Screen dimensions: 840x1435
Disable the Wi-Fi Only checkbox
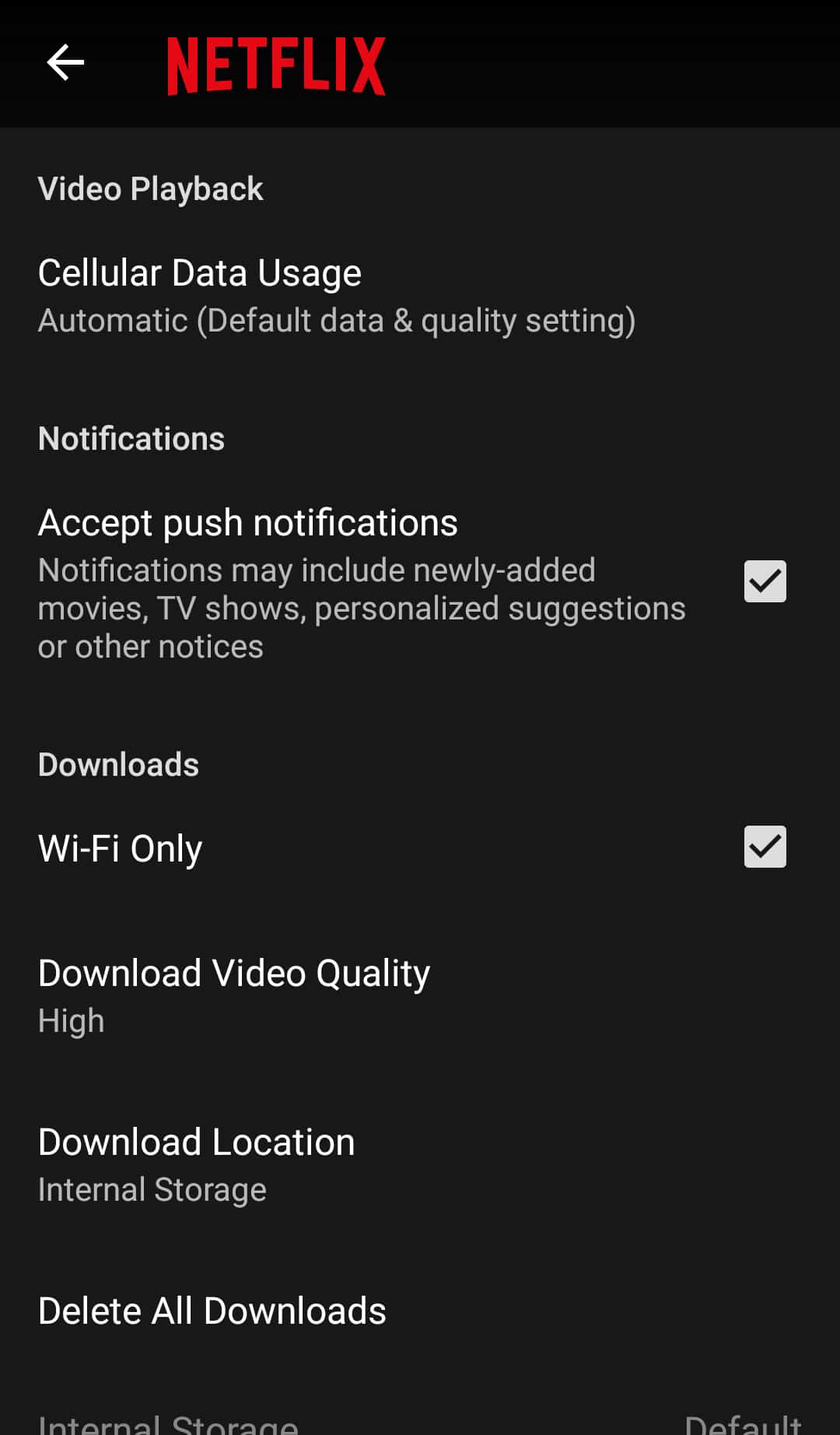[765, 847]
